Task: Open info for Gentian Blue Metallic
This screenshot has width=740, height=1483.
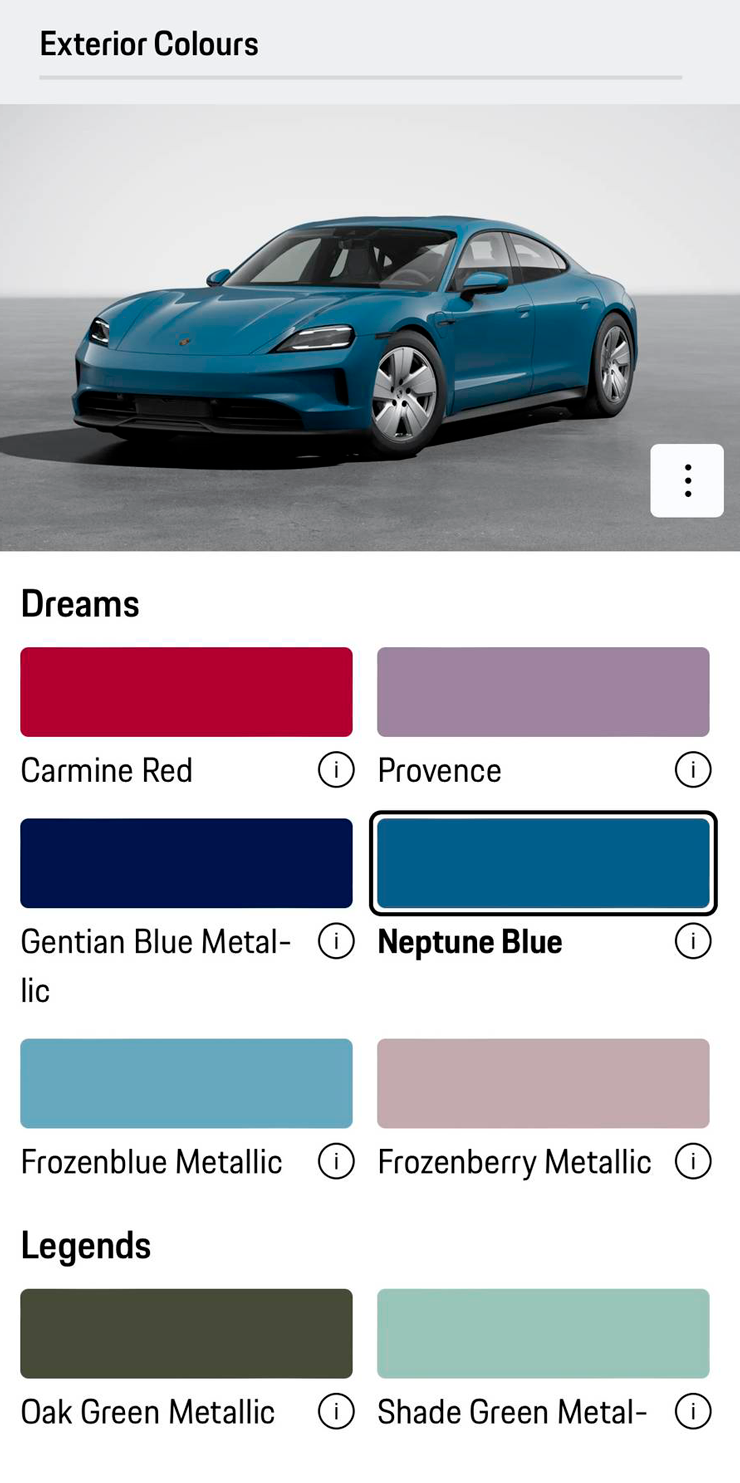Action: [x=336, y=941]
